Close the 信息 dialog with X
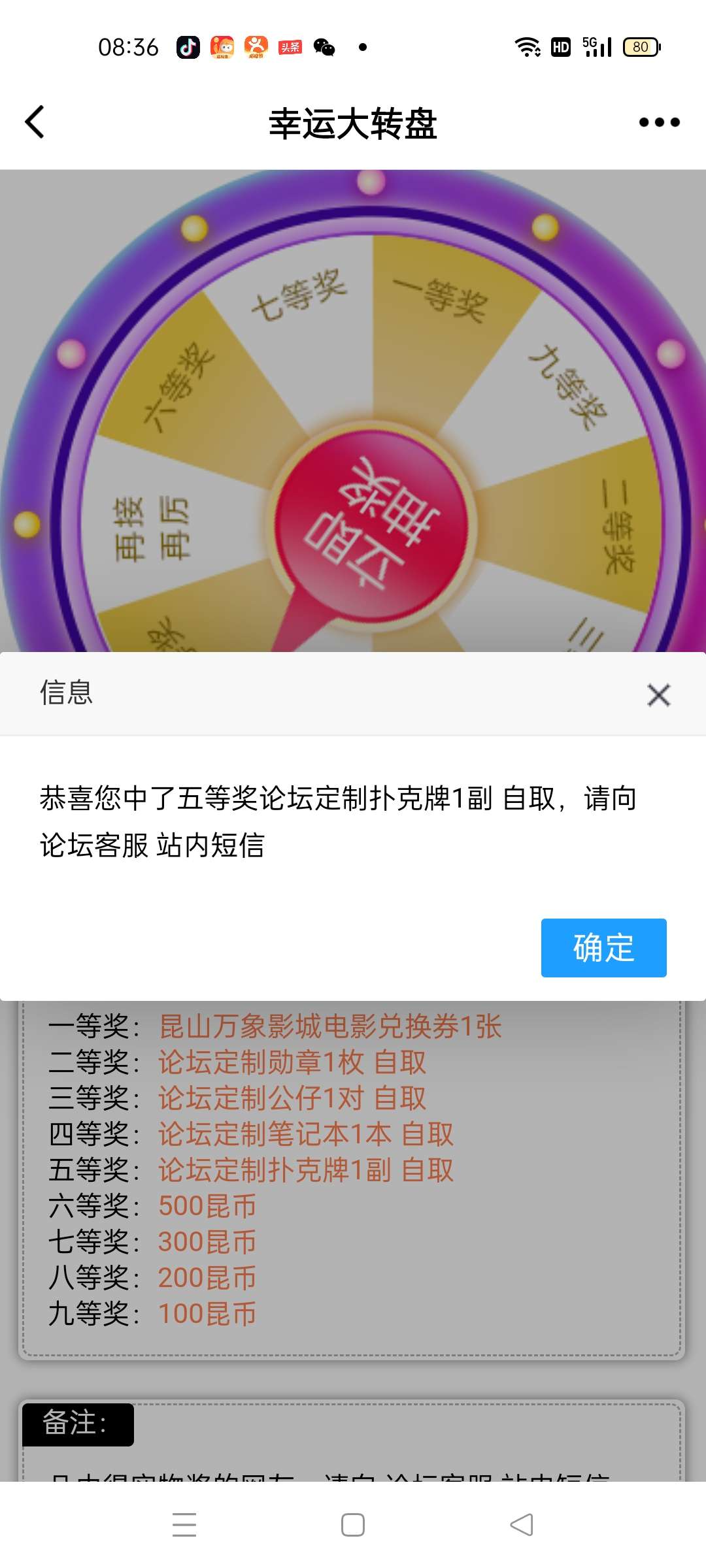The width and height of the screenshot is (706, 1568). (658, 694)
